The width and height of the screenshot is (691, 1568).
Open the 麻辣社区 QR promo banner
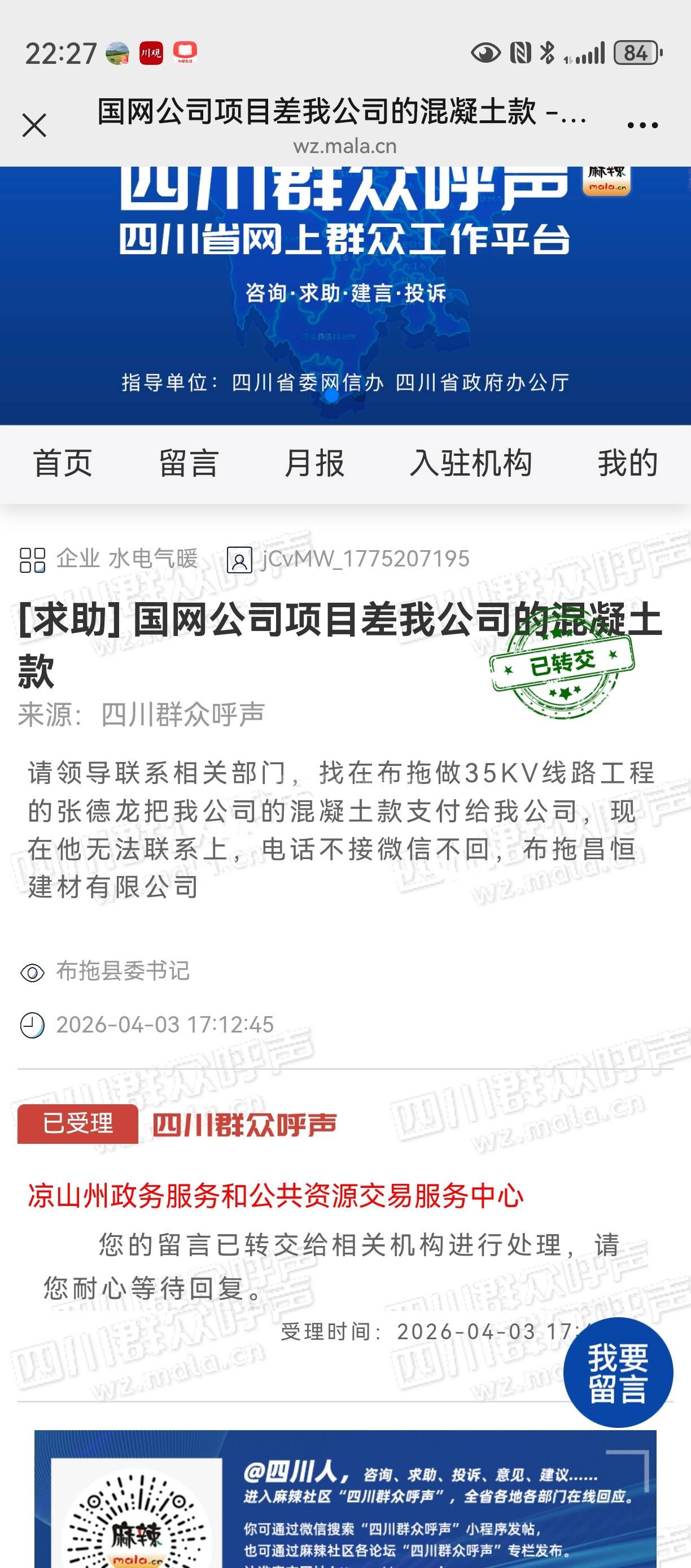tap(345, 1499)
